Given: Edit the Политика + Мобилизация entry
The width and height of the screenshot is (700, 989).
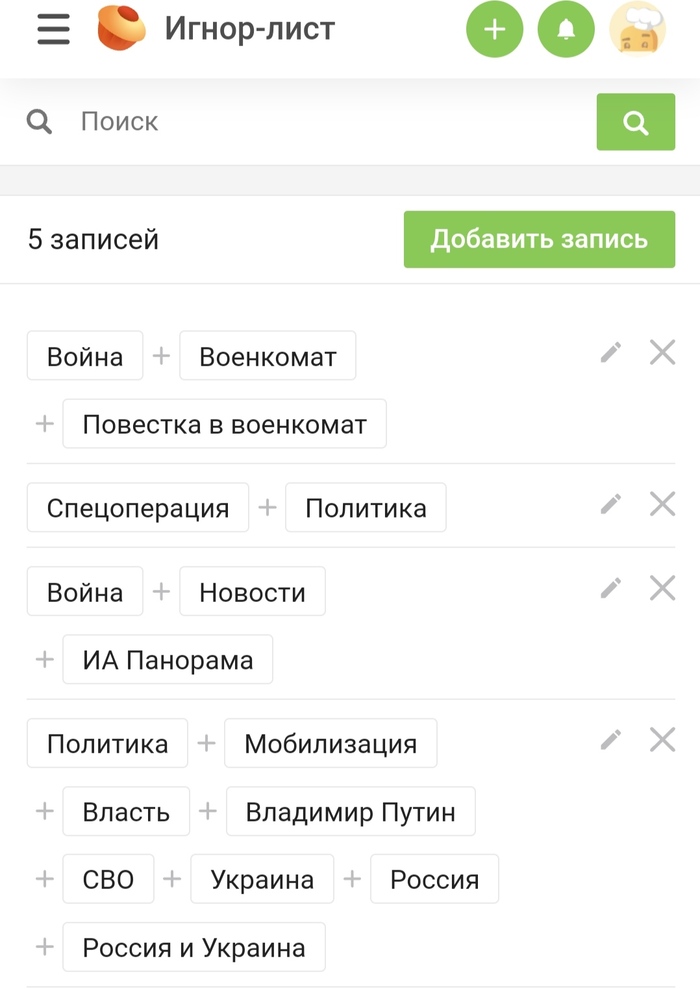Looking at the screenshot, I should (x=611, y=740).
